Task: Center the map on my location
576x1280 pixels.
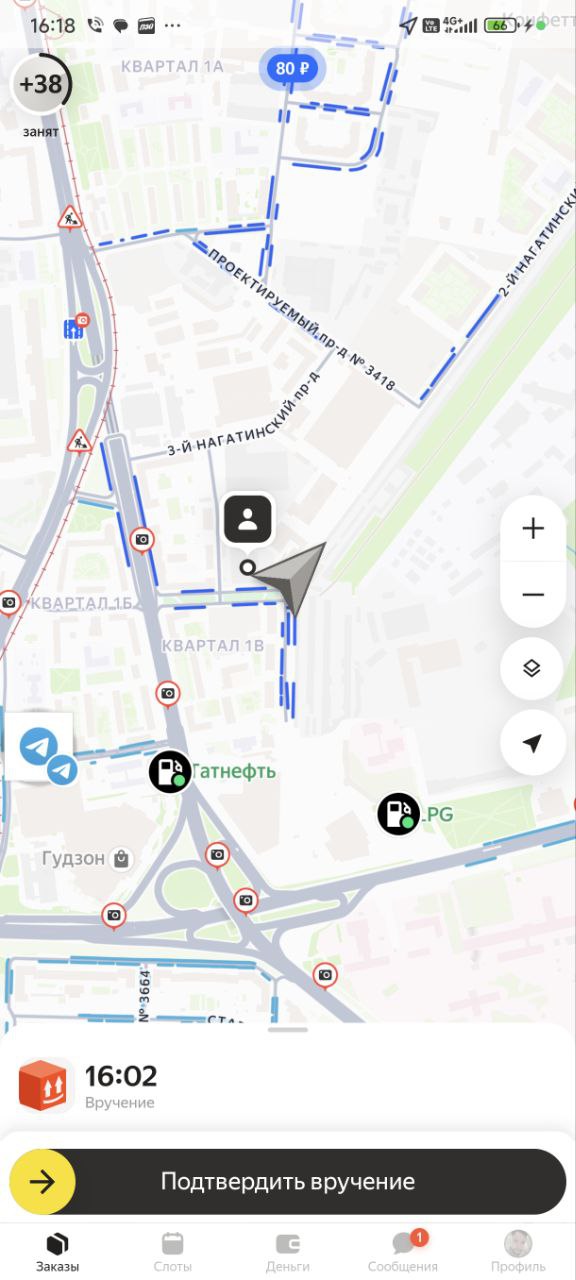Action: [533, 743]
